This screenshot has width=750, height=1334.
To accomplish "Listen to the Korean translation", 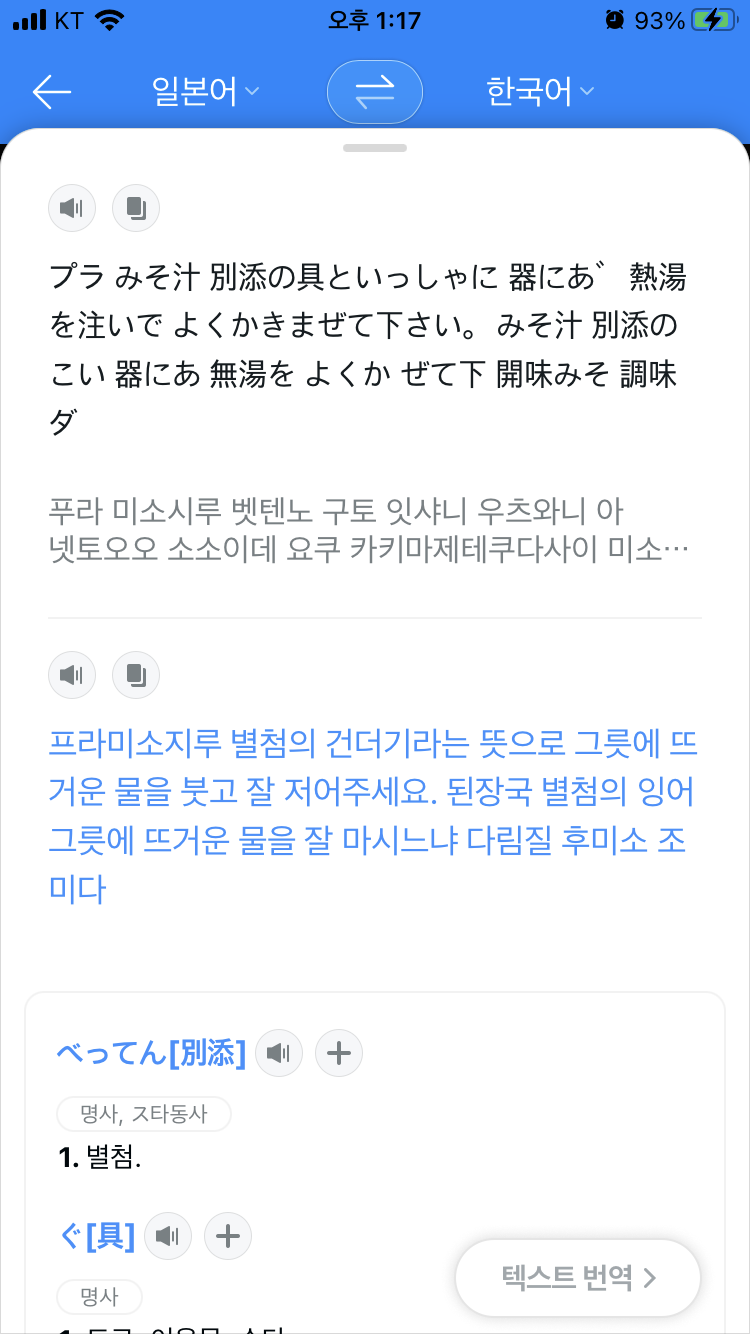I will pos(72,675).
